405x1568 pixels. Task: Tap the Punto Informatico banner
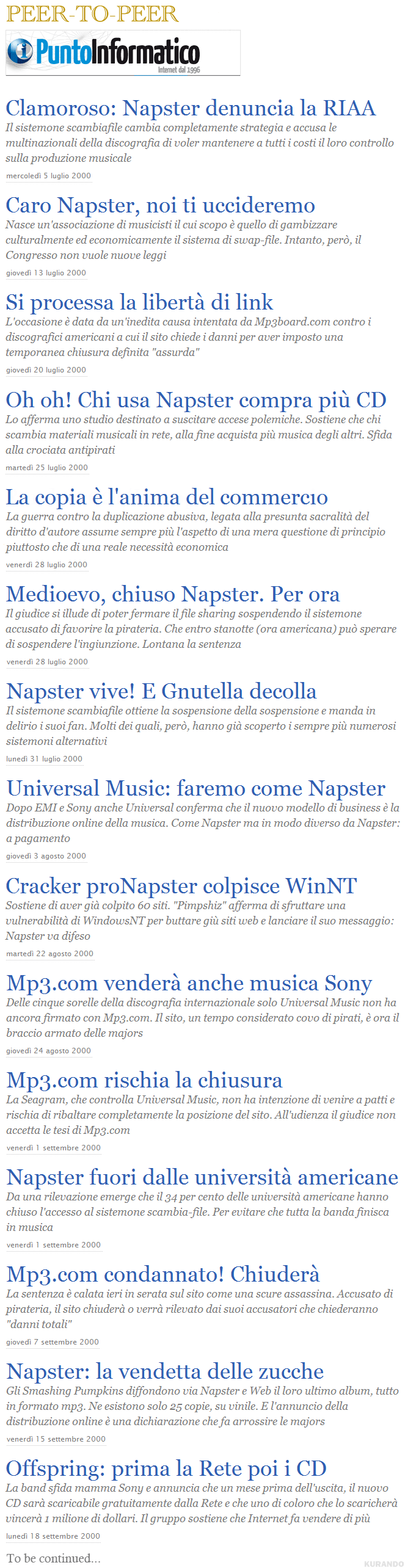click(x=123, y=53)
